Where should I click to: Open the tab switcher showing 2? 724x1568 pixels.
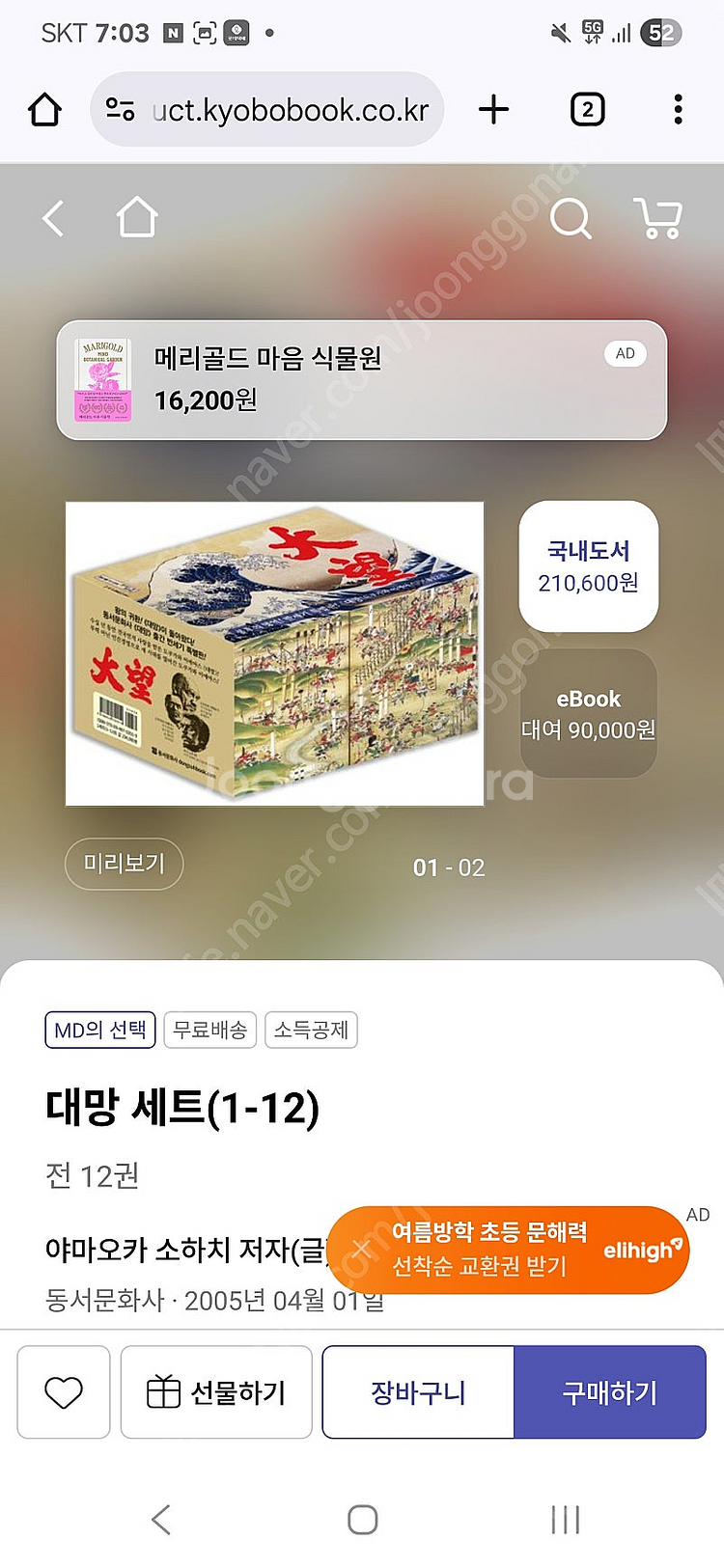[x=587, y=110]
